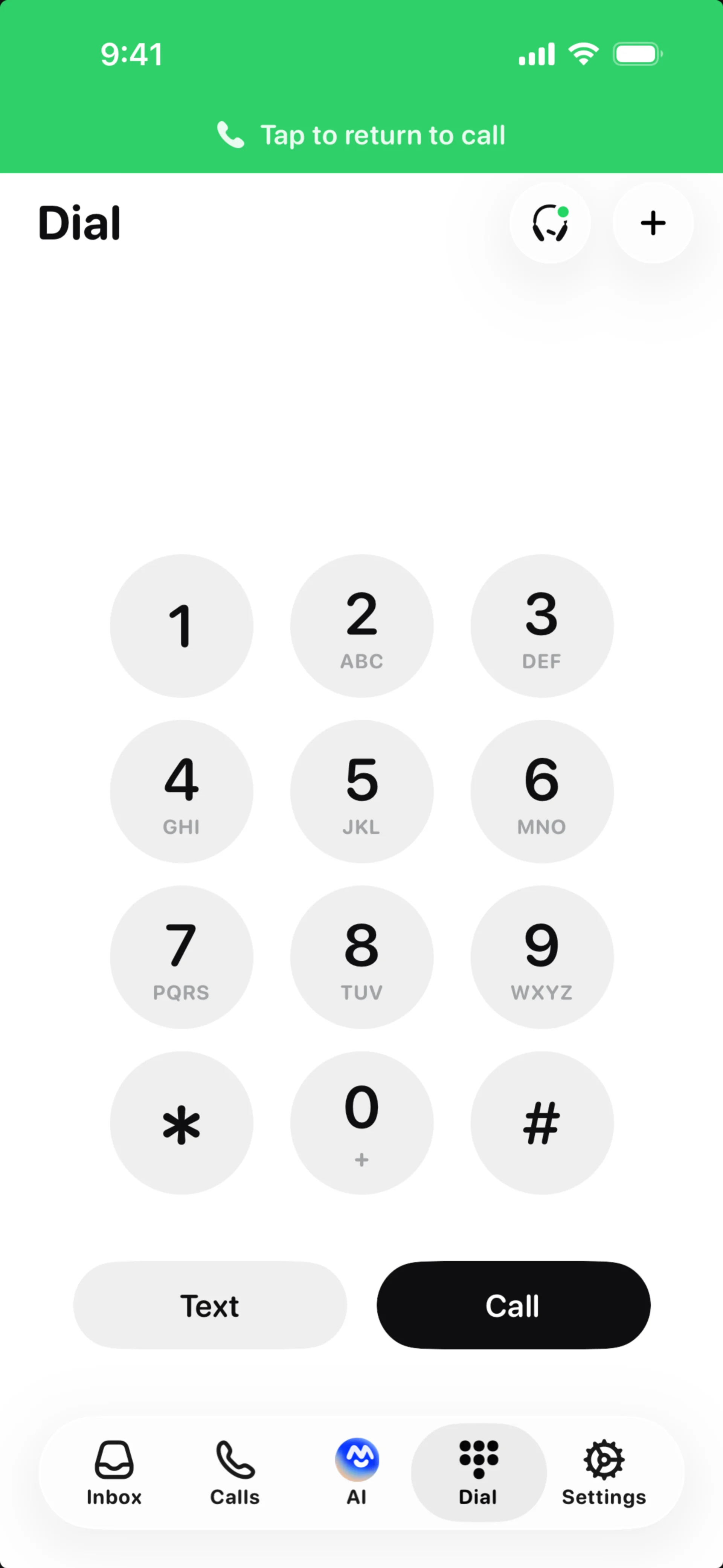Tap the return to call banner
The image size is (723, 1568).
point(361,134)
